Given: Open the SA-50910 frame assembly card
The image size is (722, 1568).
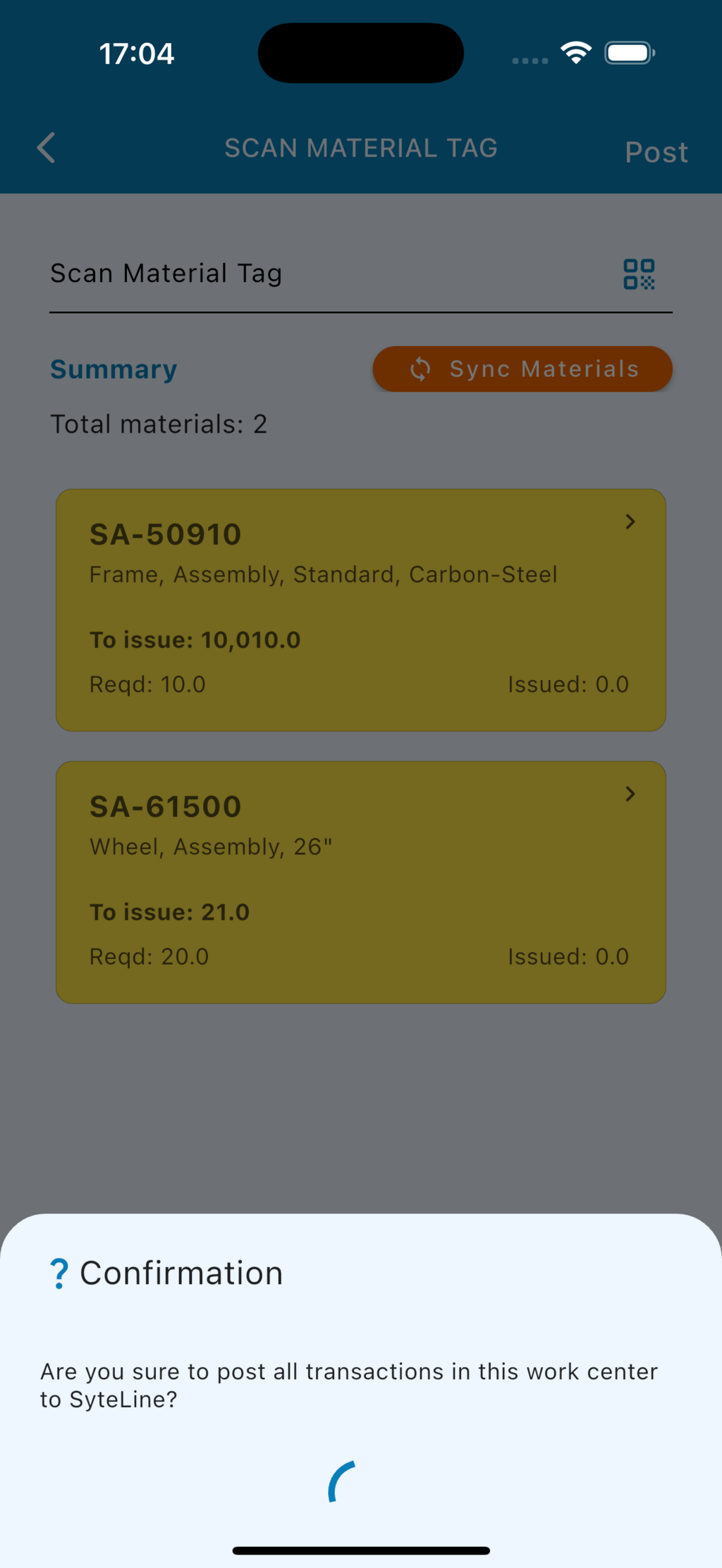Looking at the screenshot, I should point(360,610).
